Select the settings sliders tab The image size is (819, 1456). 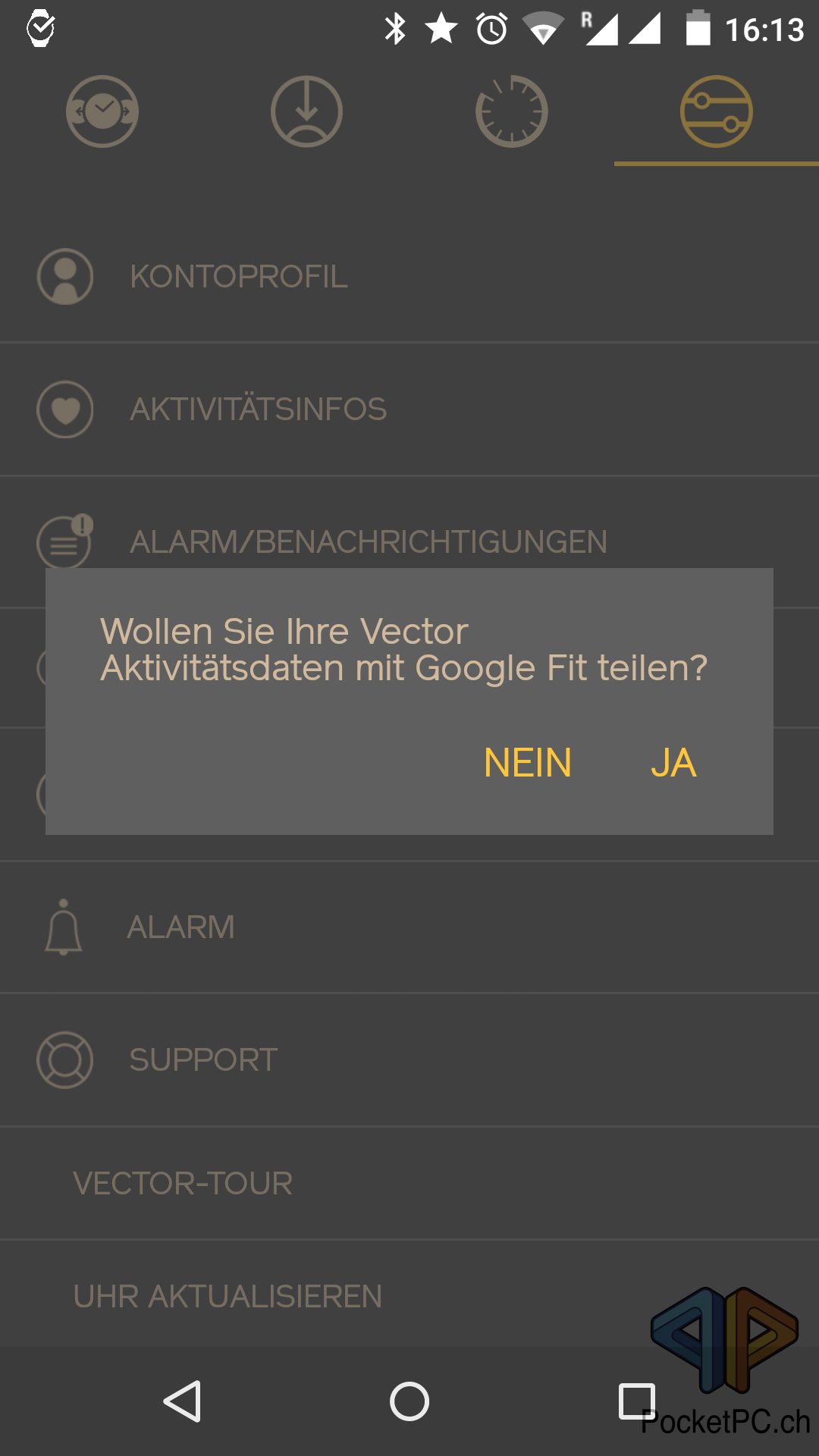(x=716, y=111)
